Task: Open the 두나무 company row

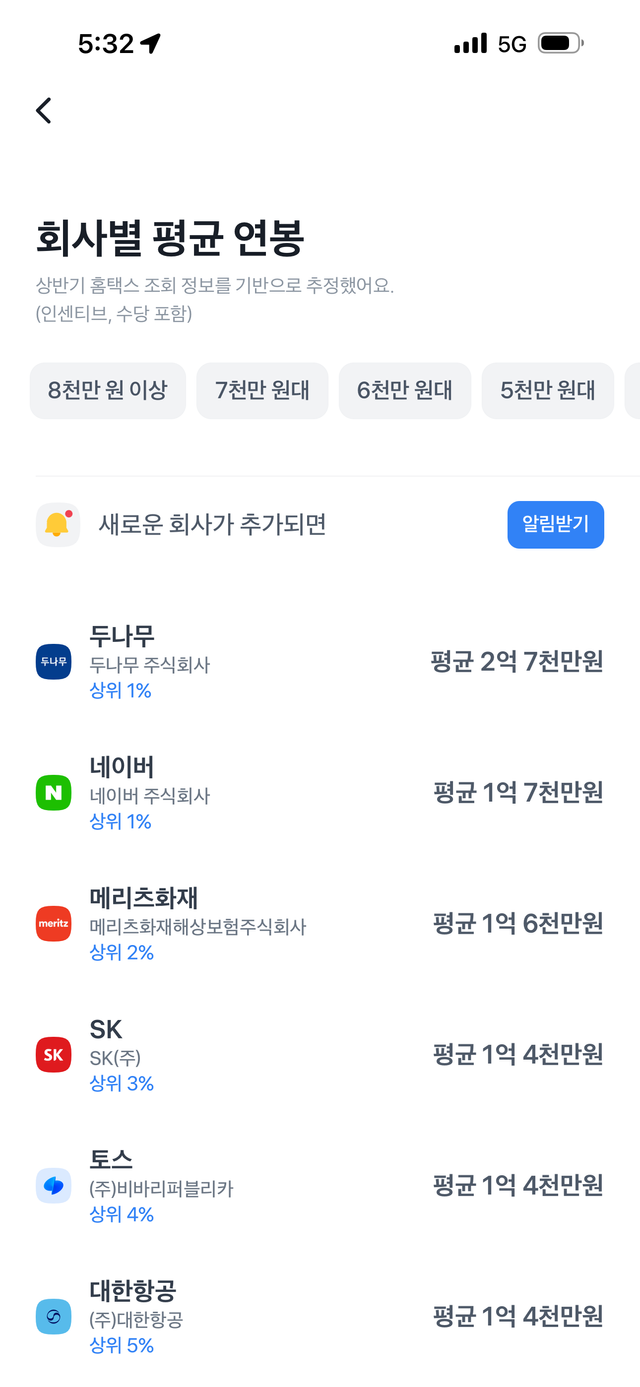Action: click(x=320, y=662)
